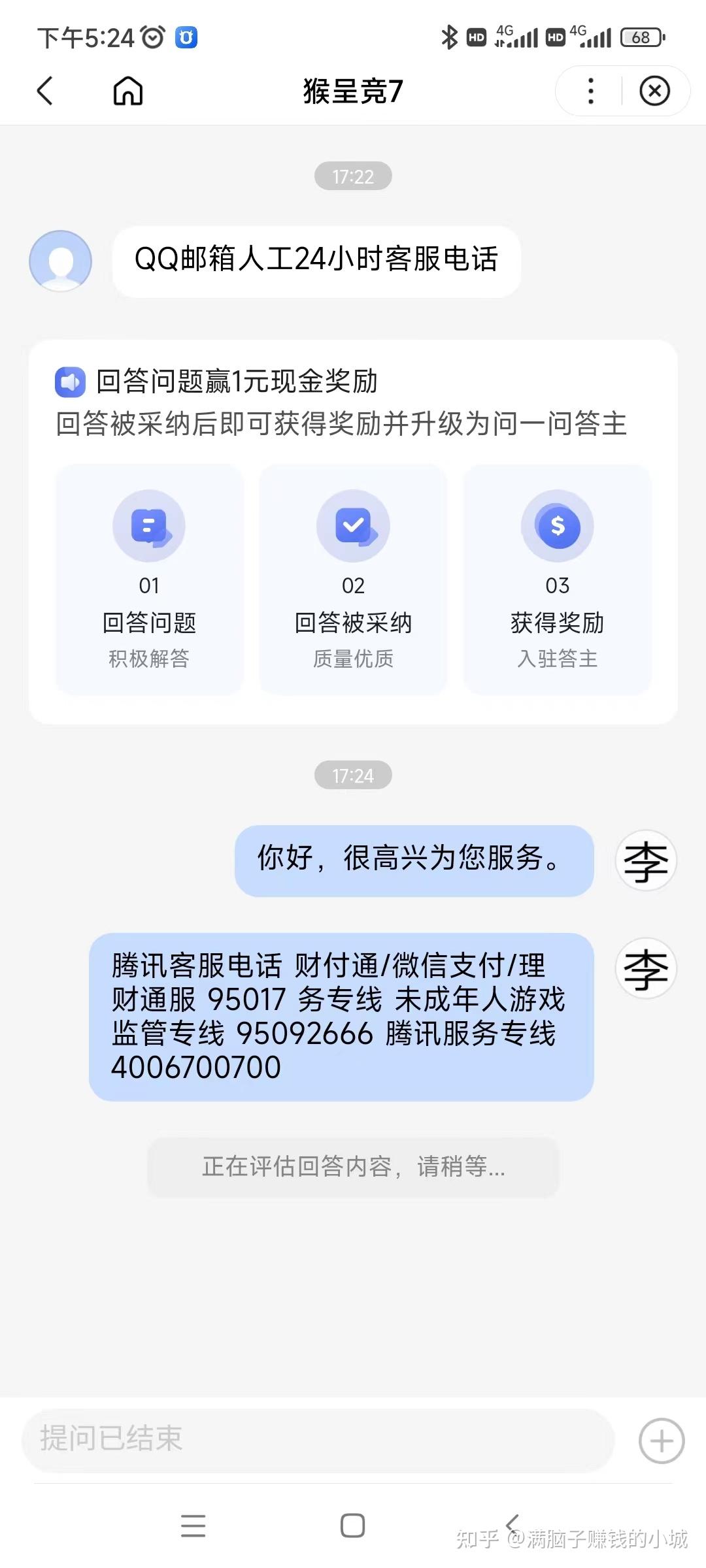Tap the system home button
Viewport: 706px width, 1568px height.
(x=352, y=1526)
